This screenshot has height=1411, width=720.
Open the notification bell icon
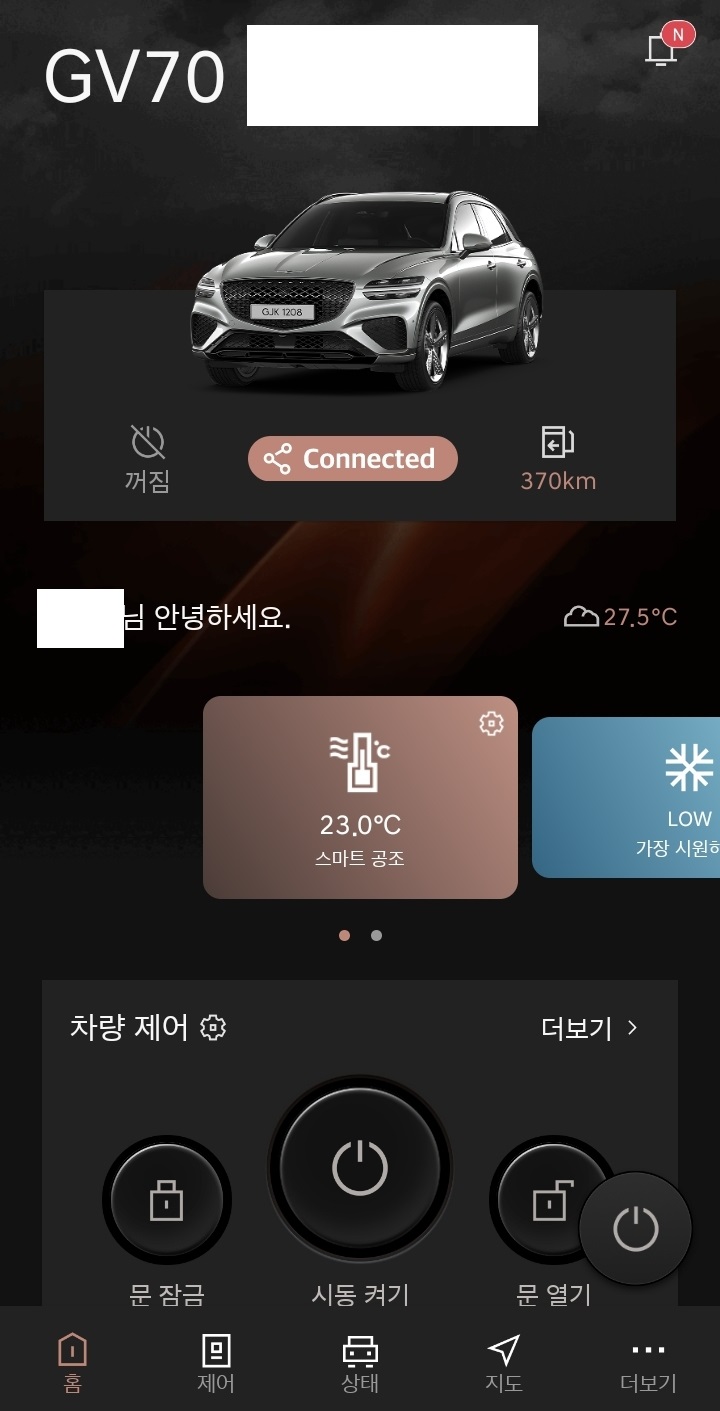pos(663,46)
